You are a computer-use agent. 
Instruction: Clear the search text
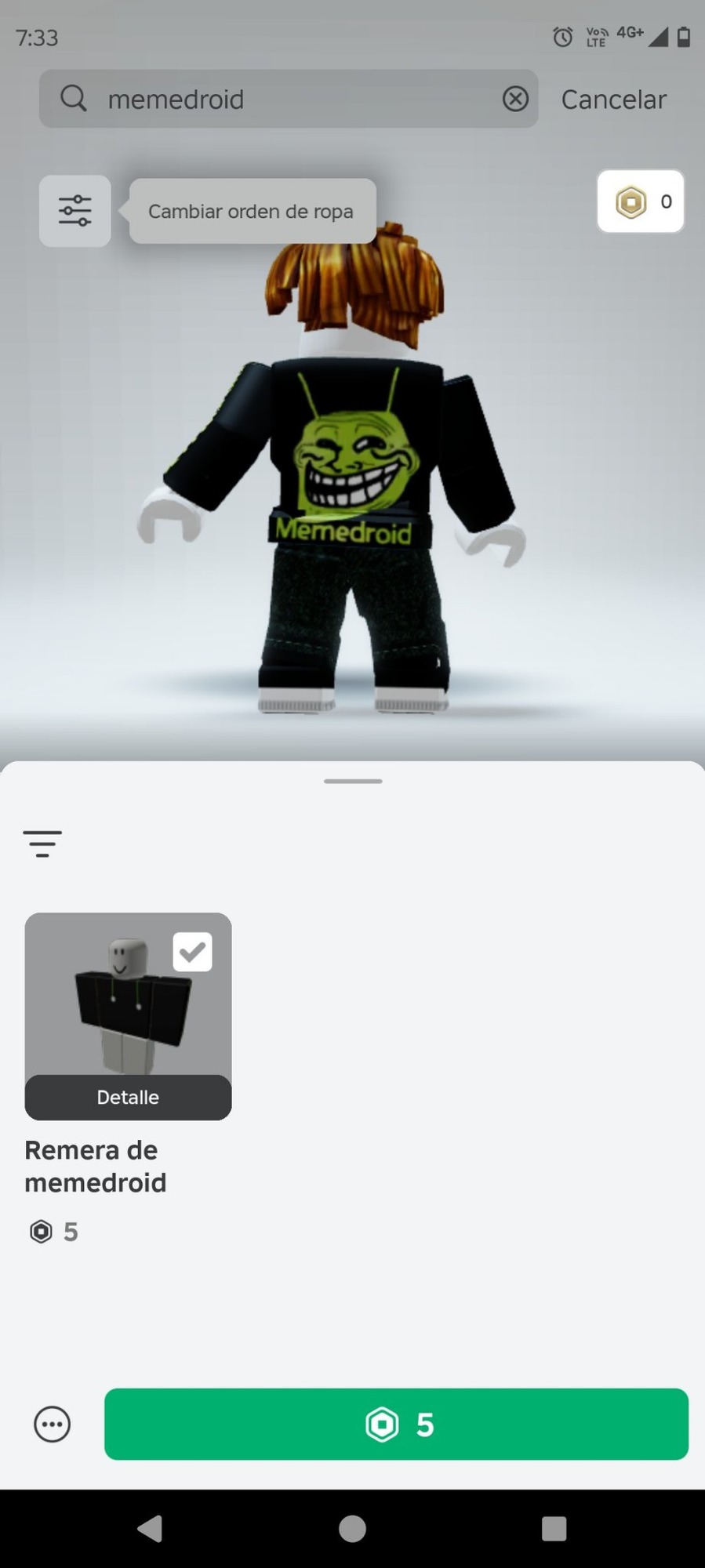click(515, 99)
